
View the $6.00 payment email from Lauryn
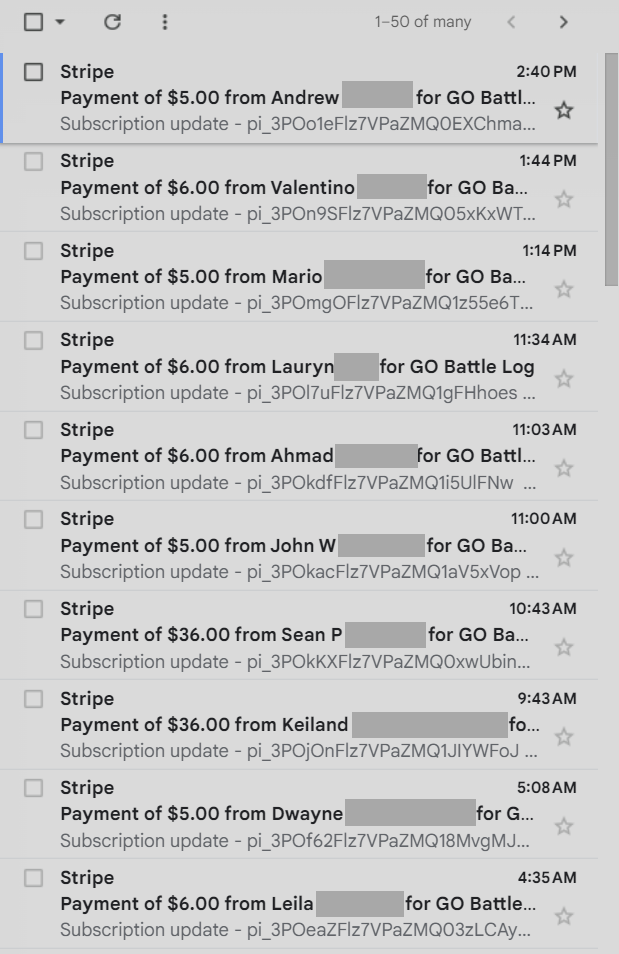[x=298, y=367]
